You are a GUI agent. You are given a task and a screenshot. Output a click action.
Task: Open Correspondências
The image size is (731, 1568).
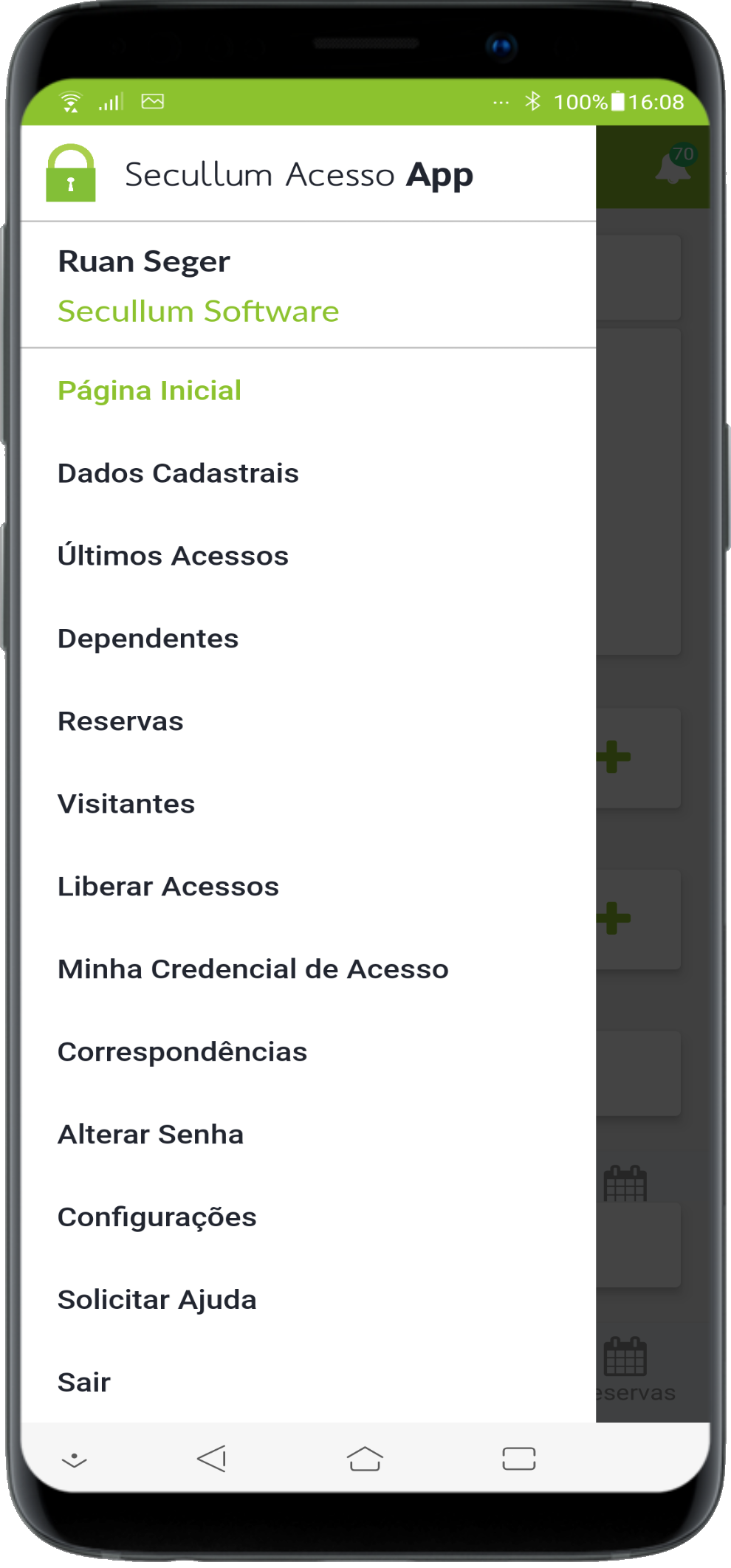182,1052
